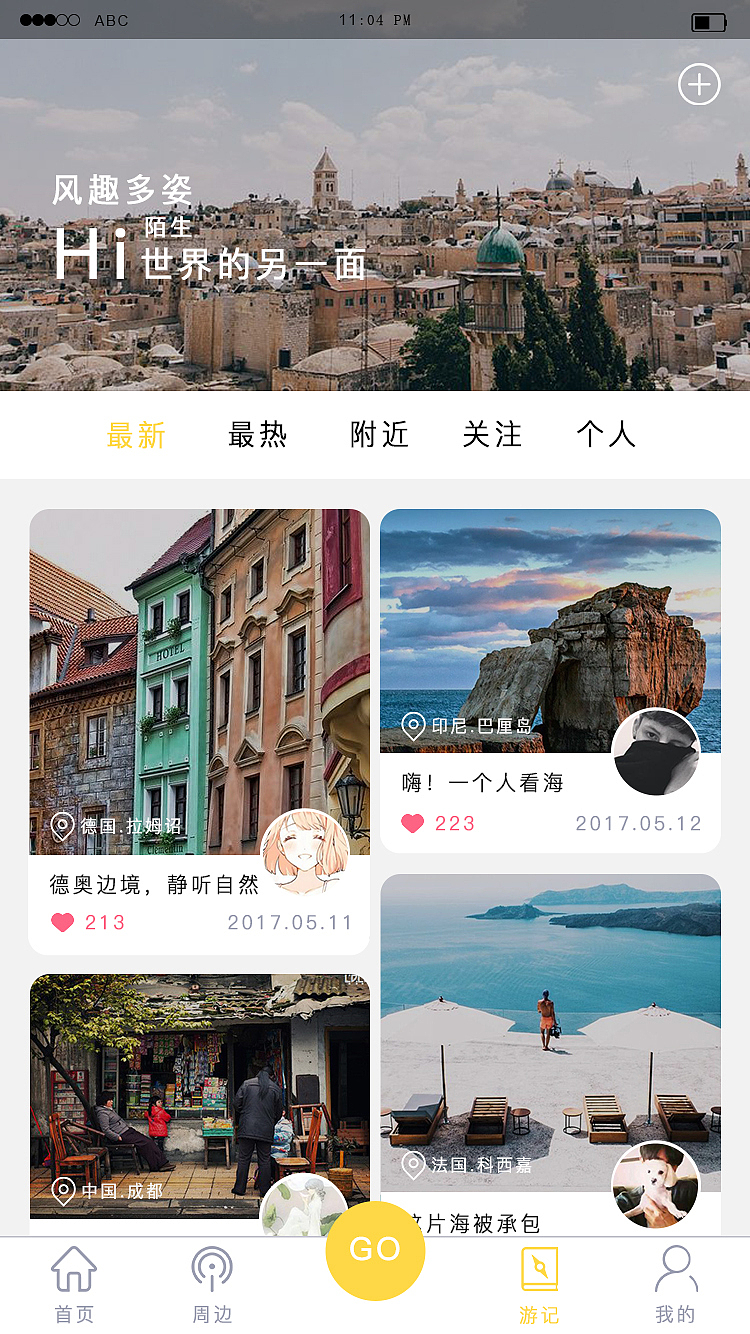Viewport: 750px width, 1334px height.
Task: Switch to the 最热 hottest tab
Action: [x=258, y=434]
